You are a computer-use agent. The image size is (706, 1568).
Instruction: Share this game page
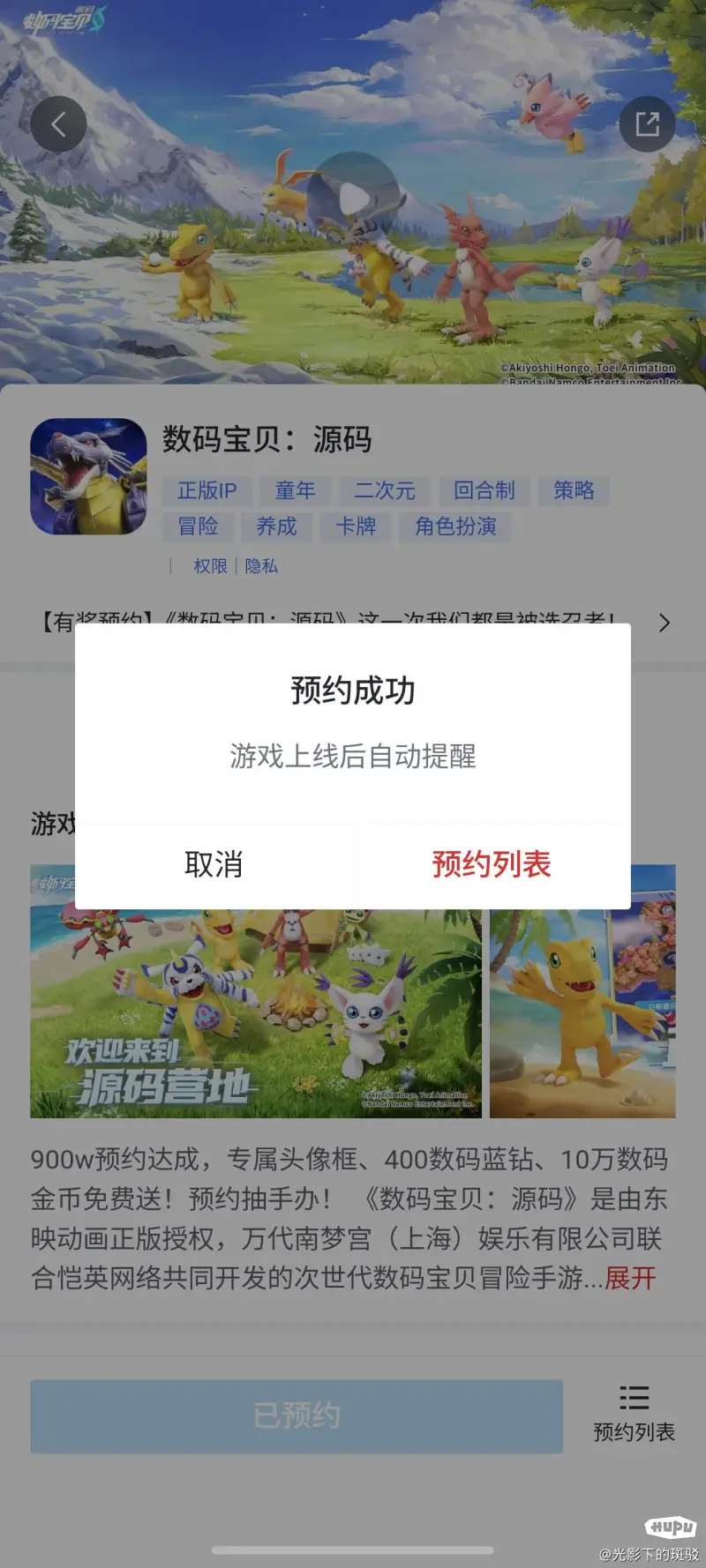click(x=647, y=124)
